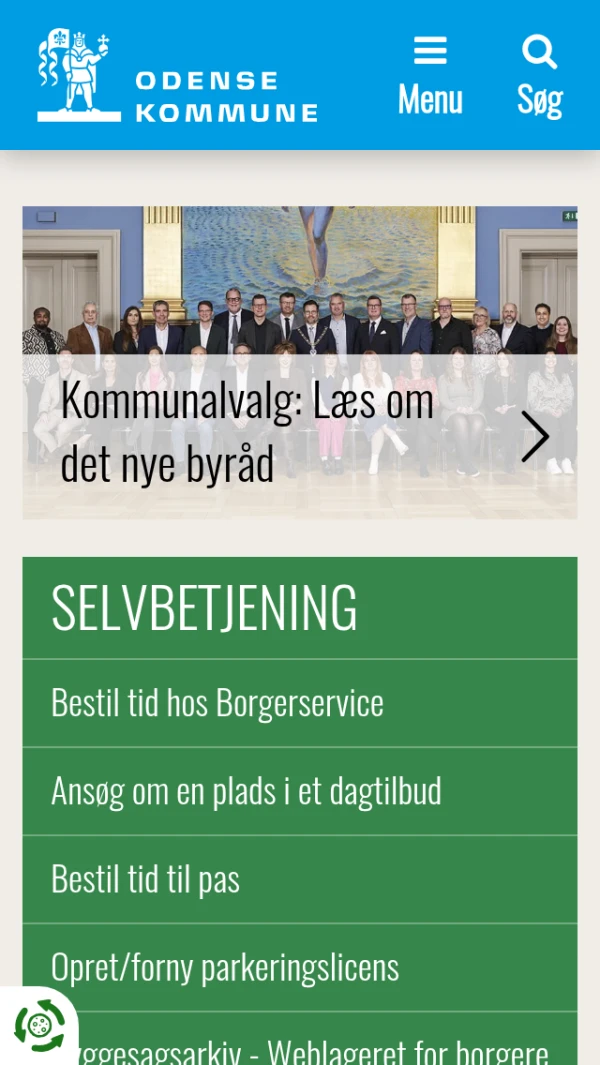Tap the Søg search icon
This screenshot has width=600, height=1065.
(x=539, y=76)
